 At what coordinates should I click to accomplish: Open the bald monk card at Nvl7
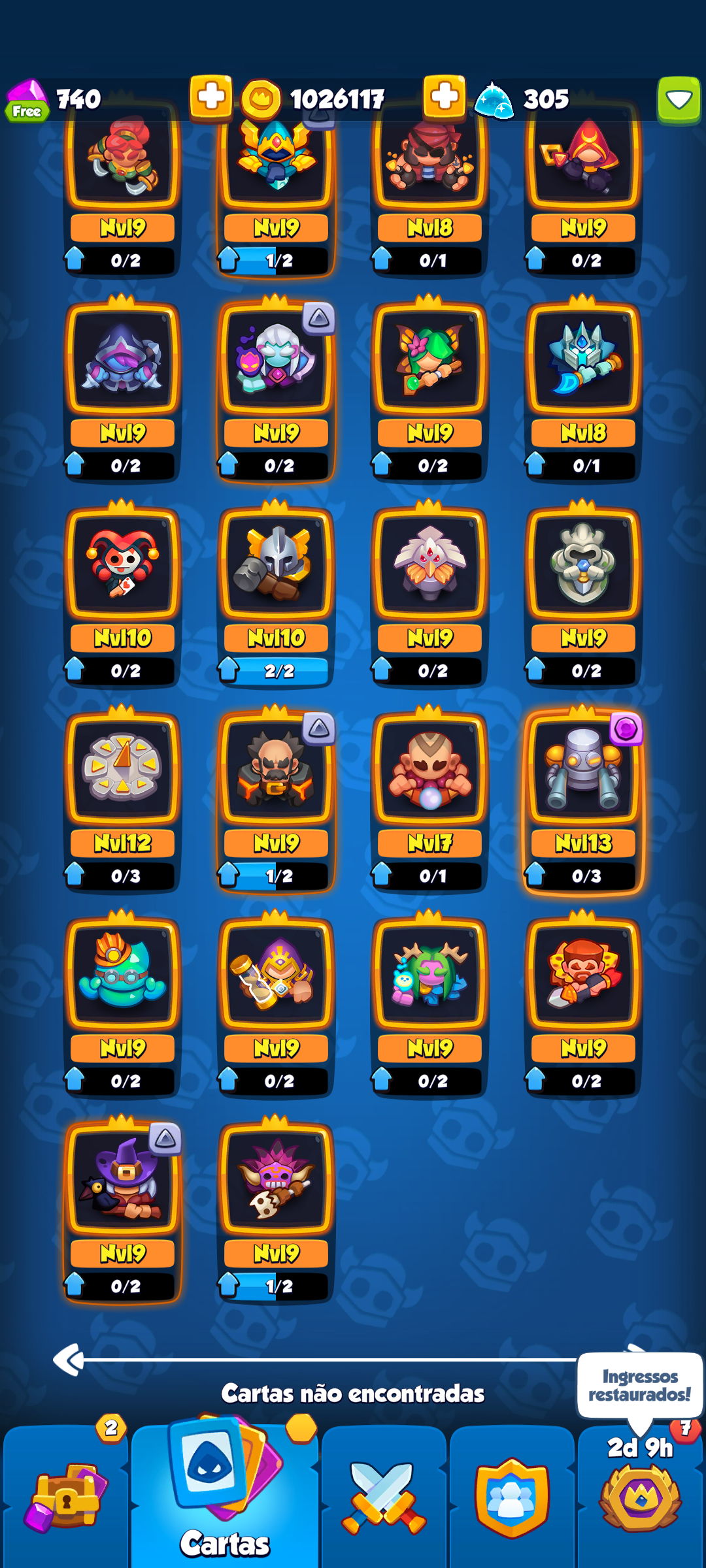pos(429,771)
